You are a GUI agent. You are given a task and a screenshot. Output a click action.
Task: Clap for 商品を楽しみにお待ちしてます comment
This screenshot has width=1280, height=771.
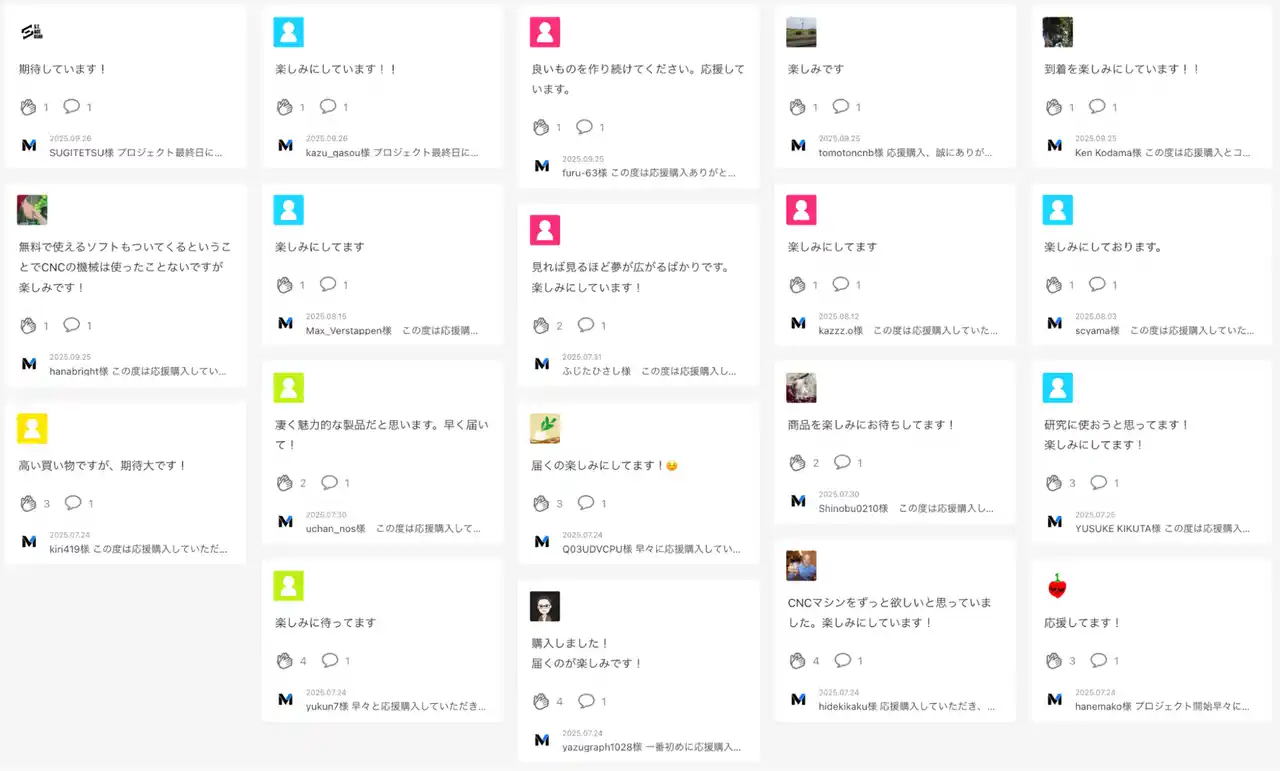797,463
